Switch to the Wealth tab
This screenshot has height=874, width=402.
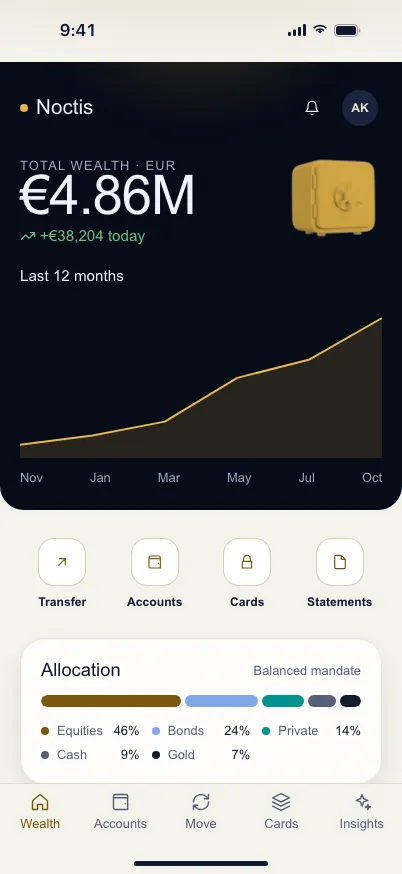pos(40,812)
